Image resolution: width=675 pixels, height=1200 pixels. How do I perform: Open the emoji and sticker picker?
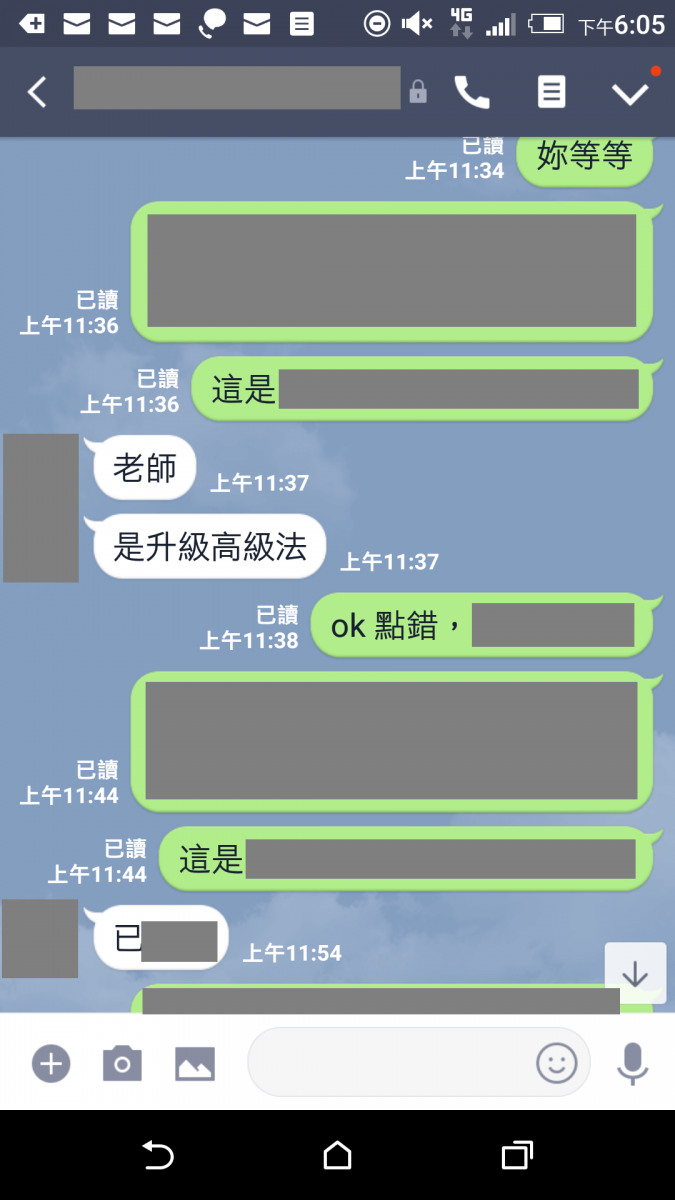(557, 1062)
